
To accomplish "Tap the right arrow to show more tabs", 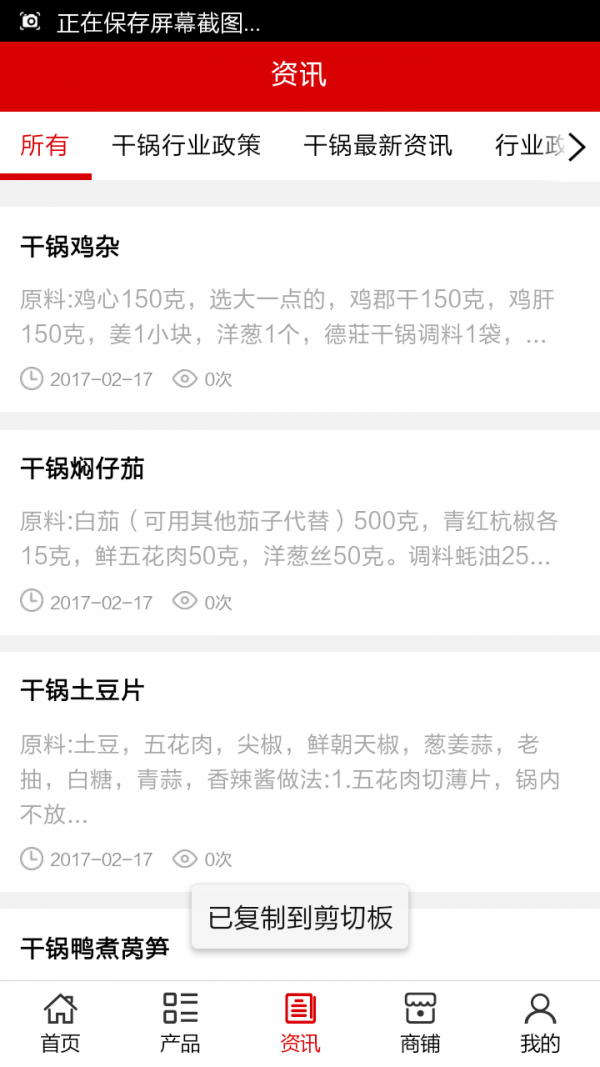I will (x=577, y=147).
